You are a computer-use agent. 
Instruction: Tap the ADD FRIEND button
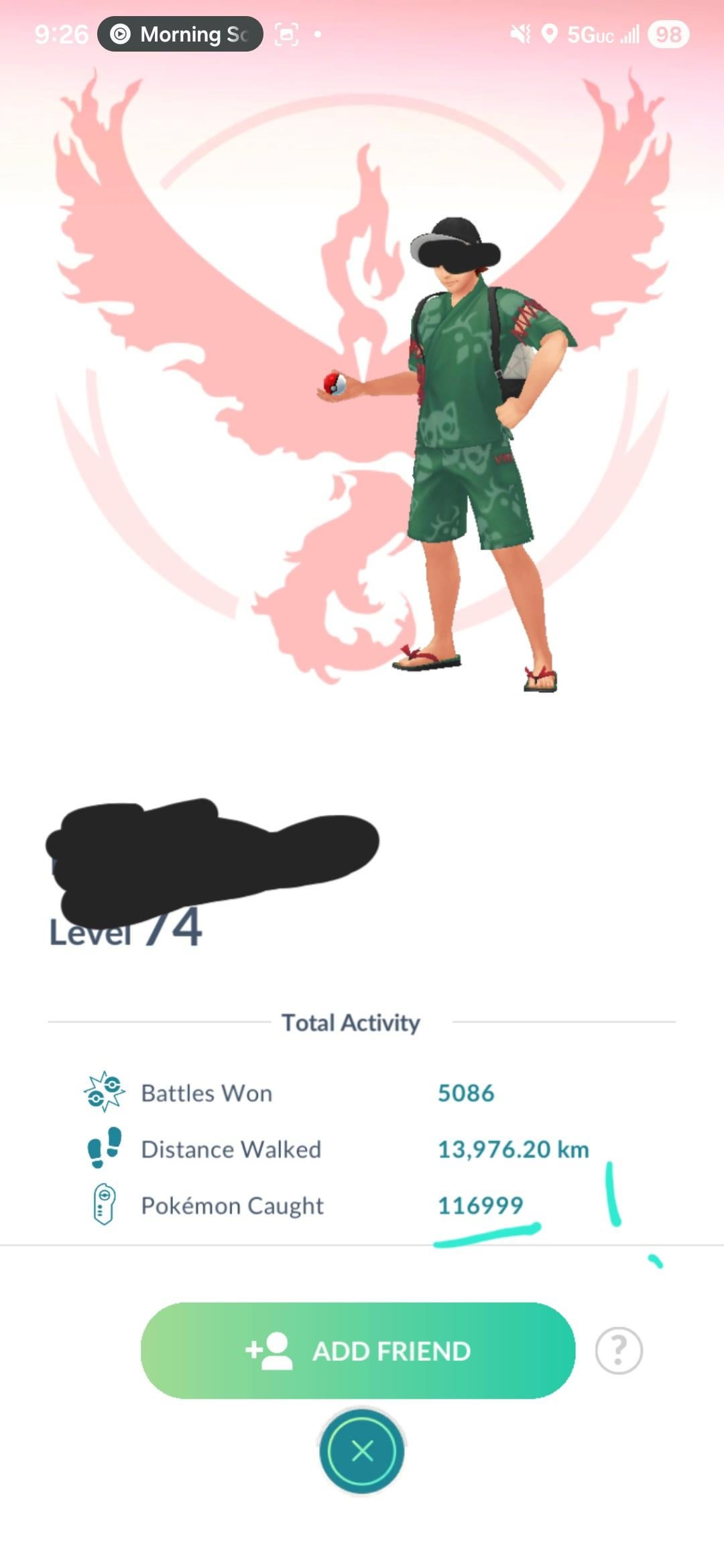[x=358, y=1350]
